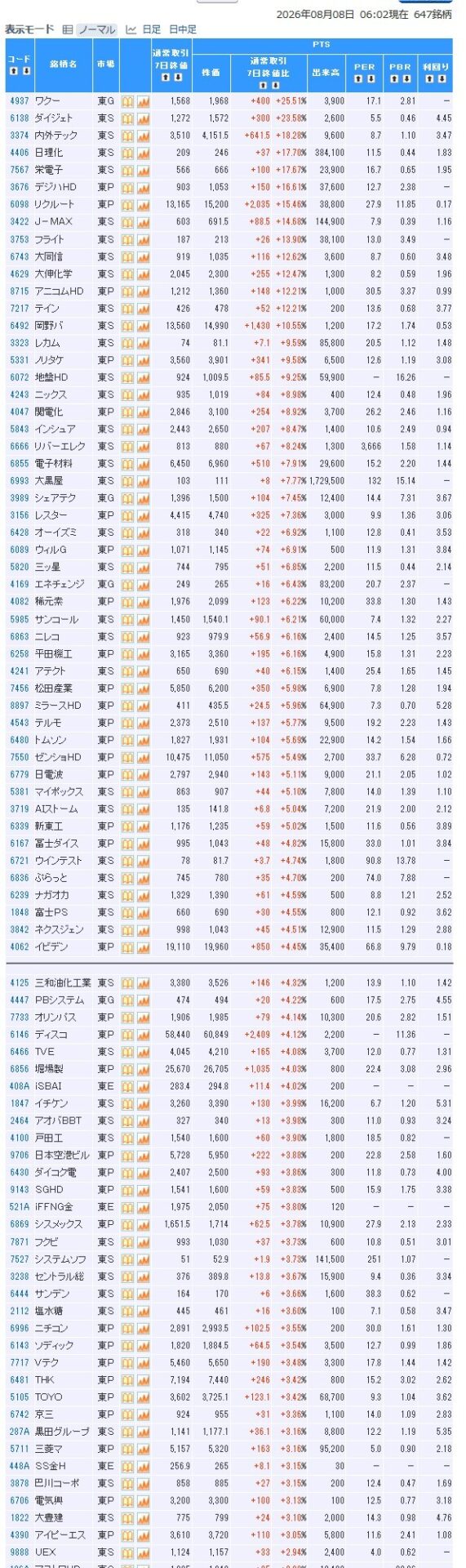Sort descending by PER column
This screenshot has height=1568, width=466.
(371, 79)
